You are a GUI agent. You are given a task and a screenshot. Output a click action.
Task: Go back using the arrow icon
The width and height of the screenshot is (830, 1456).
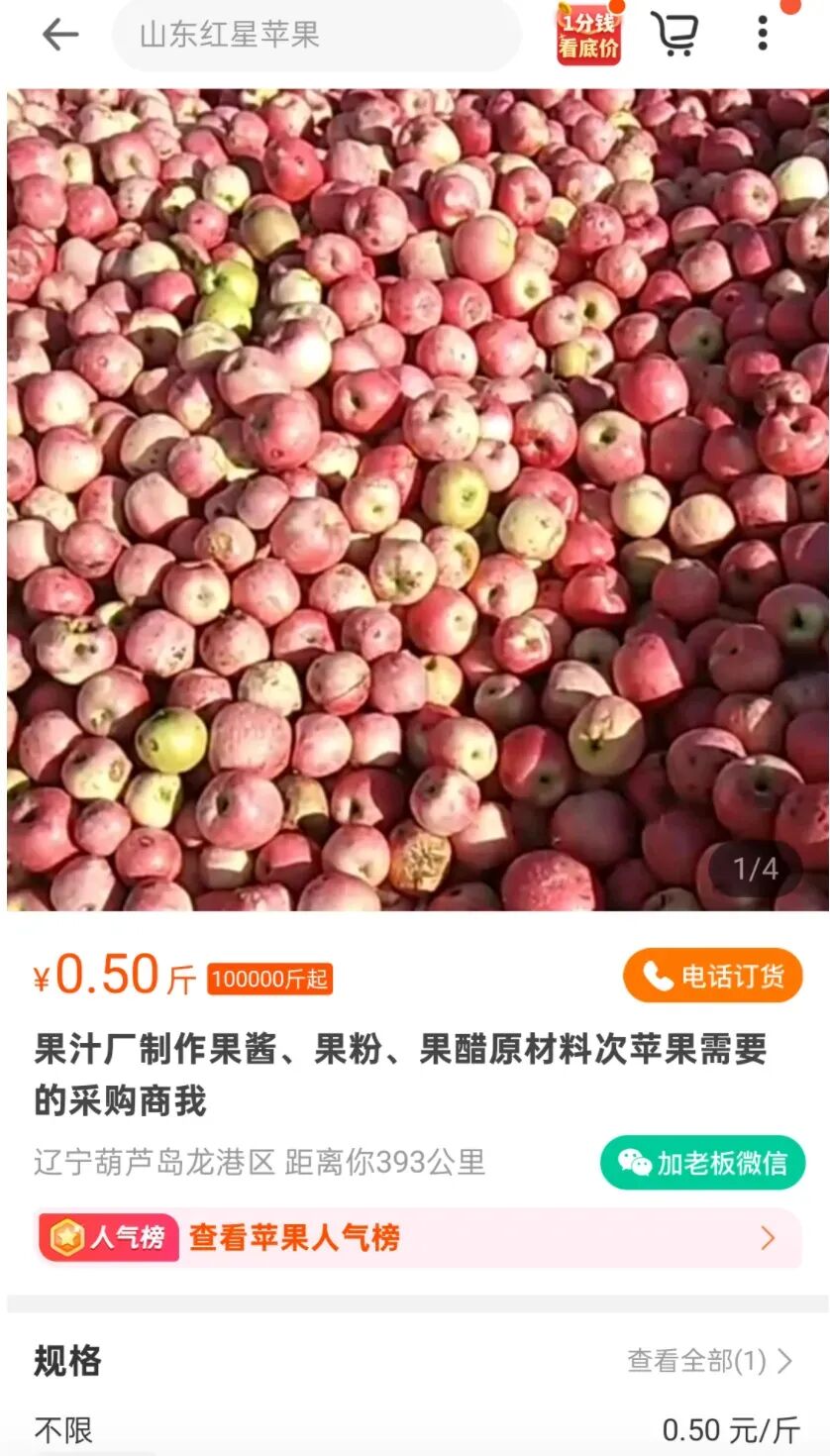click(59, 35)
